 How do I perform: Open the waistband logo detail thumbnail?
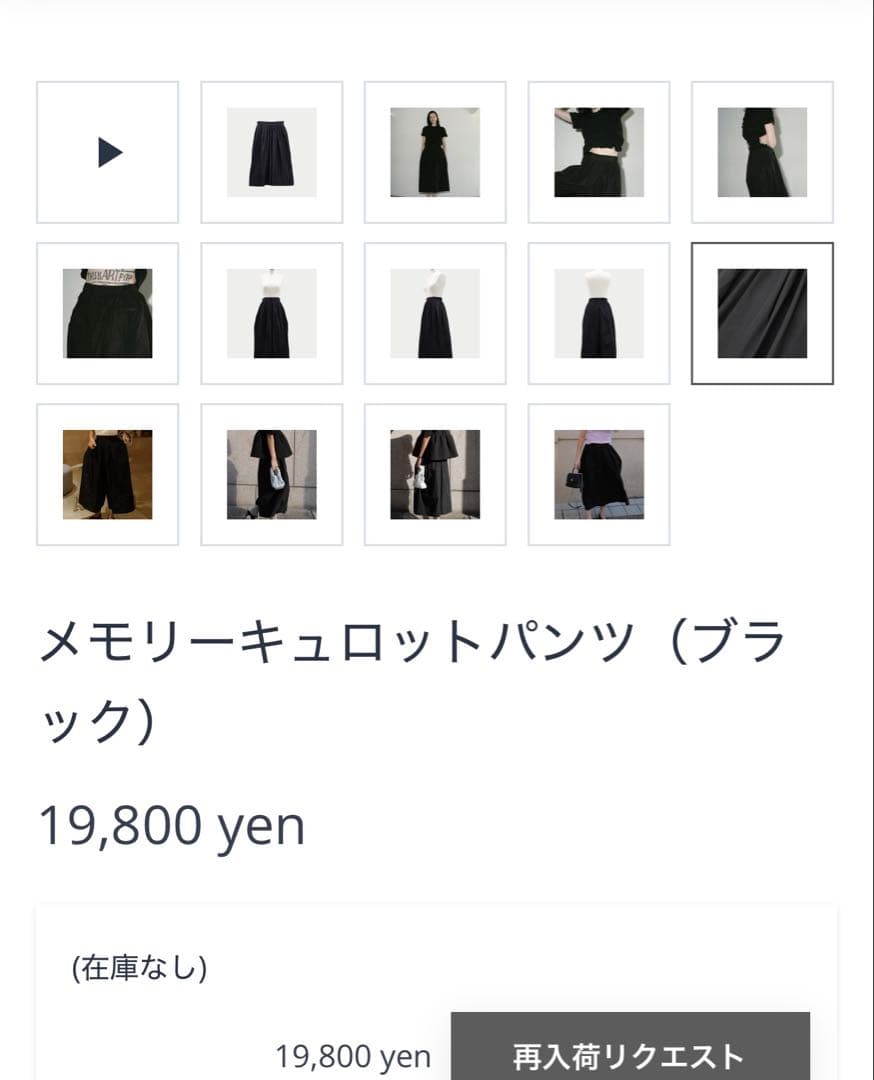[108, 311]
